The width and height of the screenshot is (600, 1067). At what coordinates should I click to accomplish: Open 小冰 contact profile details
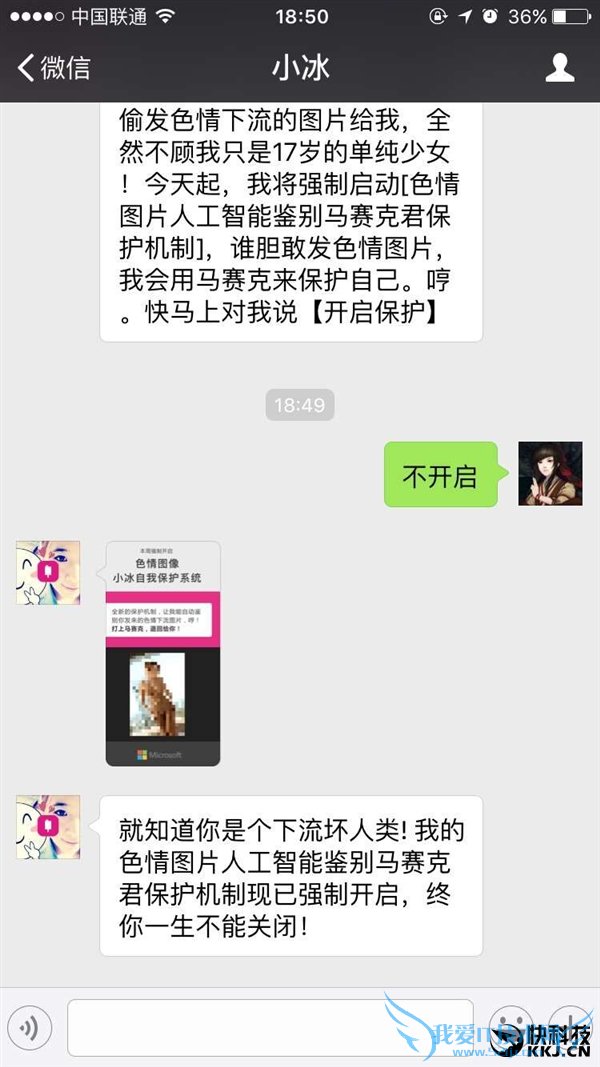click(x=559, y=68)
